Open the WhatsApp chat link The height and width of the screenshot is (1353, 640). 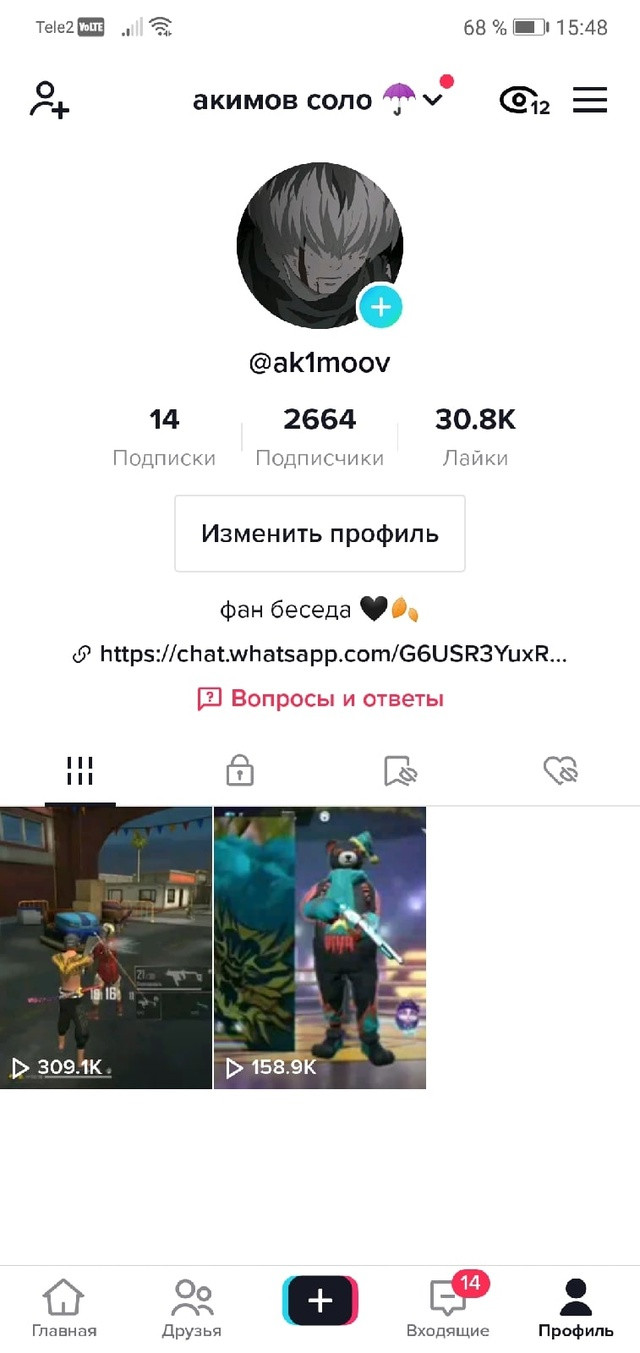[320, 654]
